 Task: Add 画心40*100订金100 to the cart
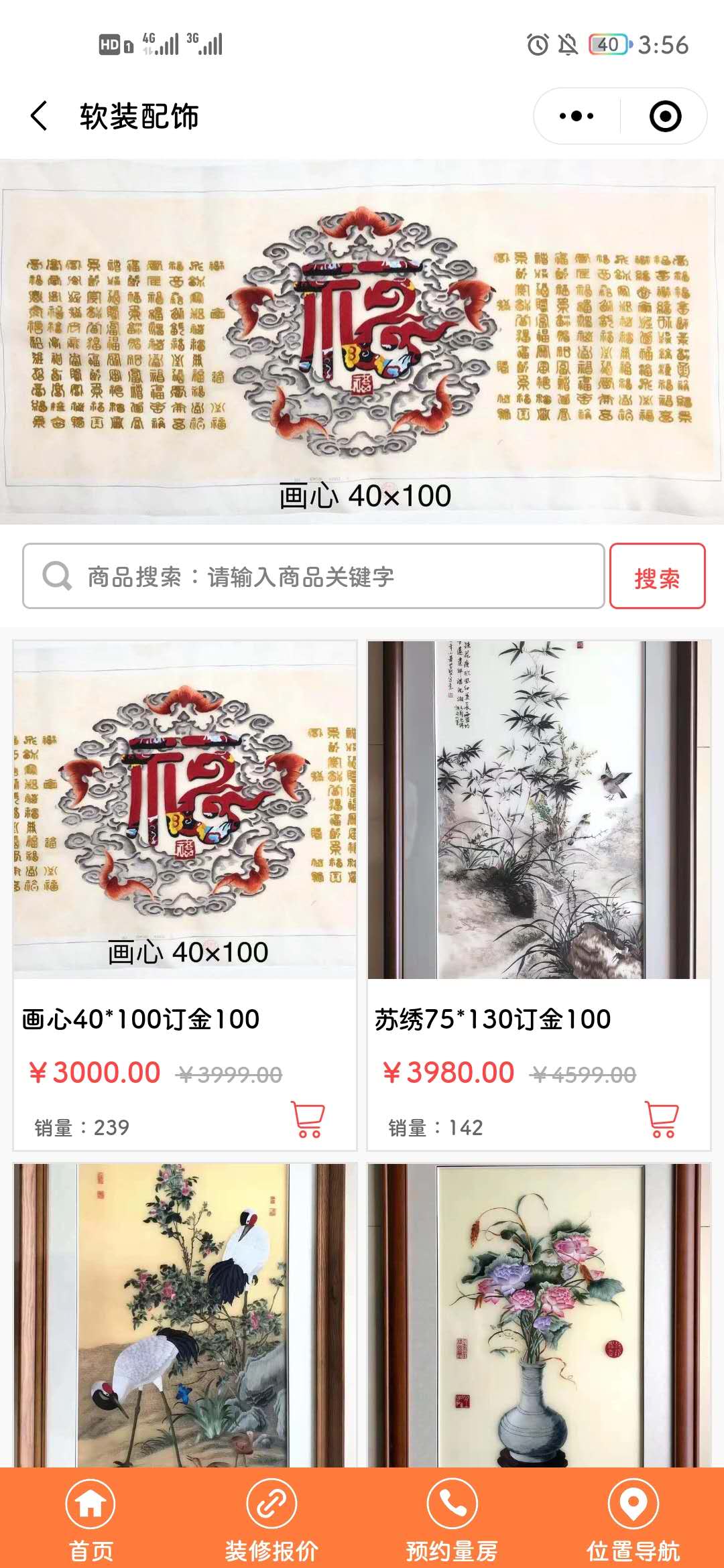308,1119
